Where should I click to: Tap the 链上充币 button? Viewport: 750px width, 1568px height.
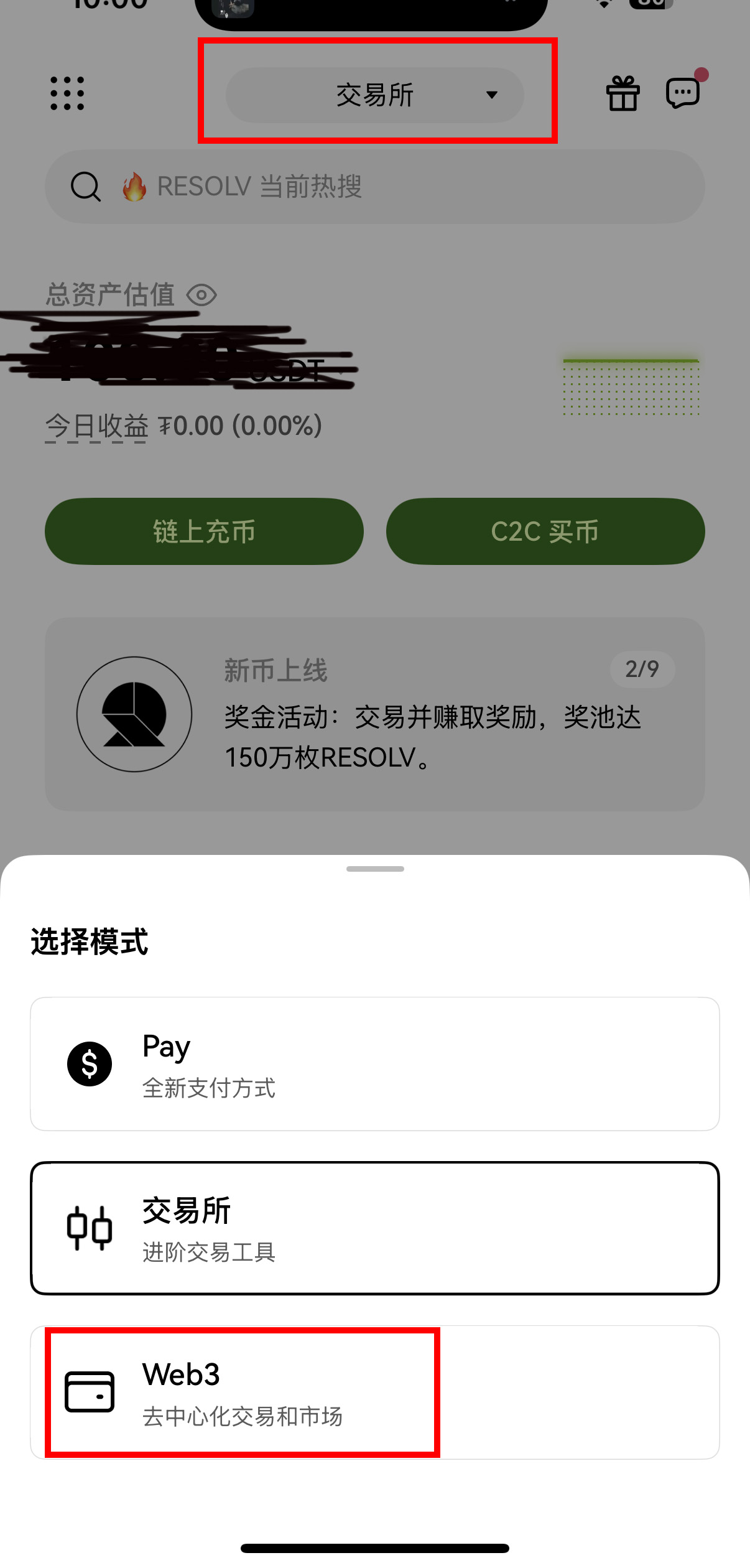point(204,531)
